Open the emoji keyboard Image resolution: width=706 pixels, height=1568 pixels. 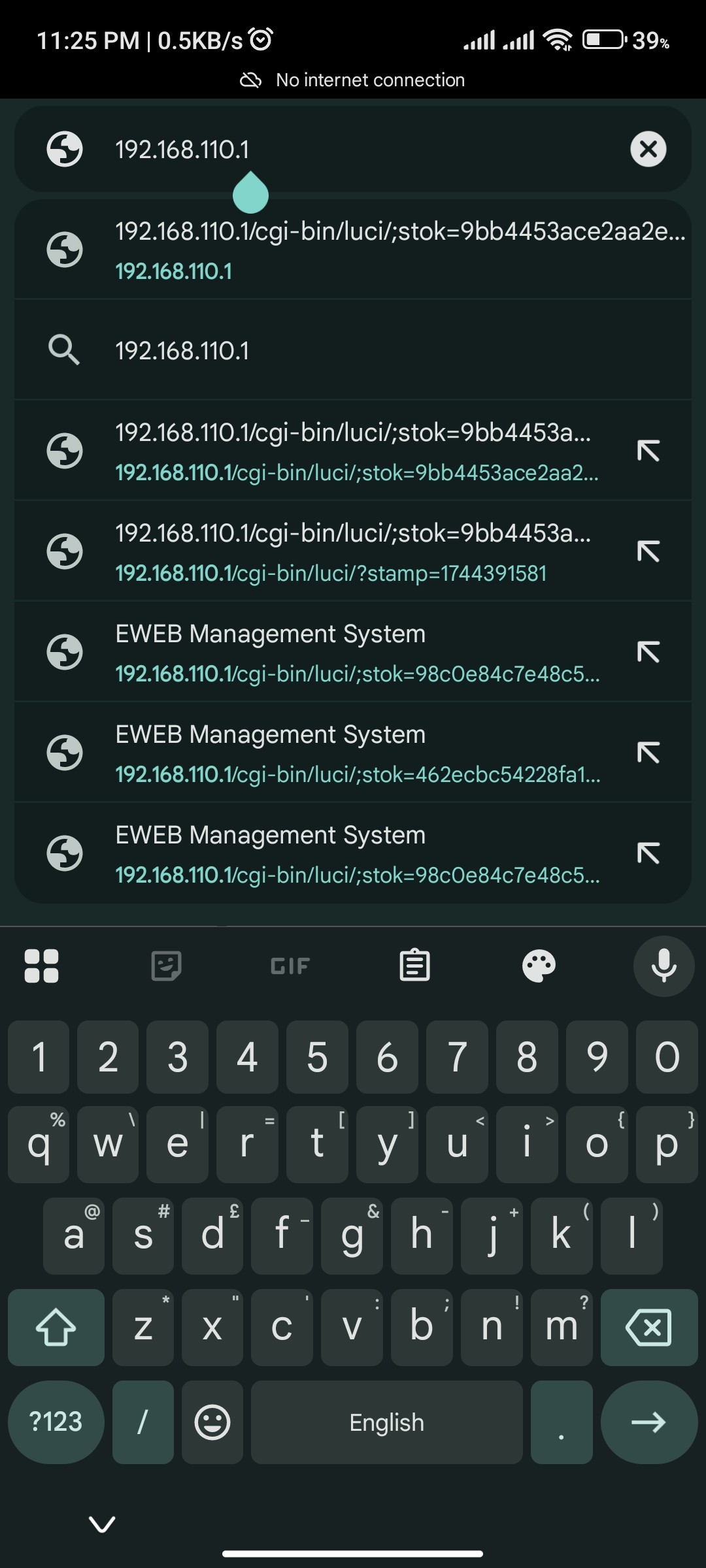click(x=212, y=1422)
